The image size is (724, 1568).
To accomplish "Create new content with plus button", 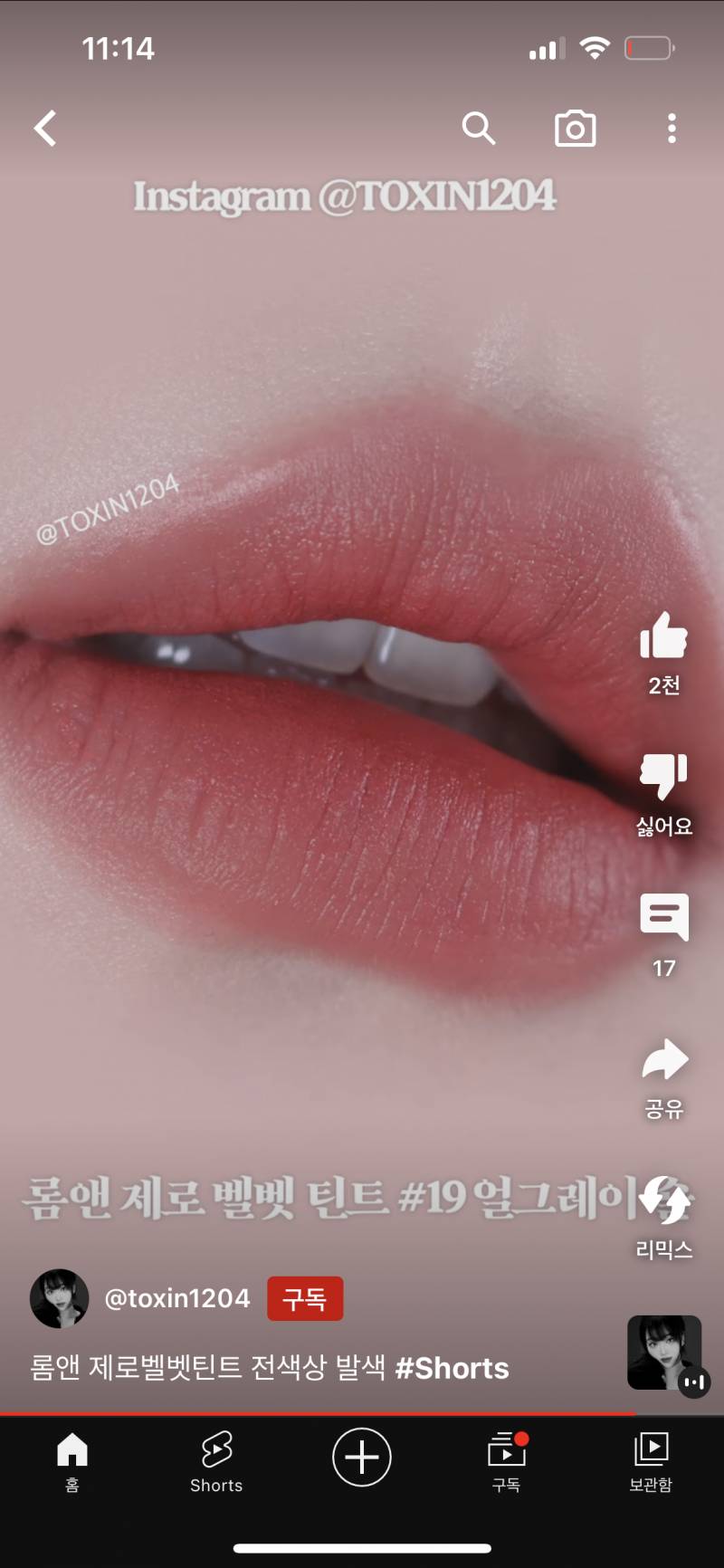I will 362,1457.
